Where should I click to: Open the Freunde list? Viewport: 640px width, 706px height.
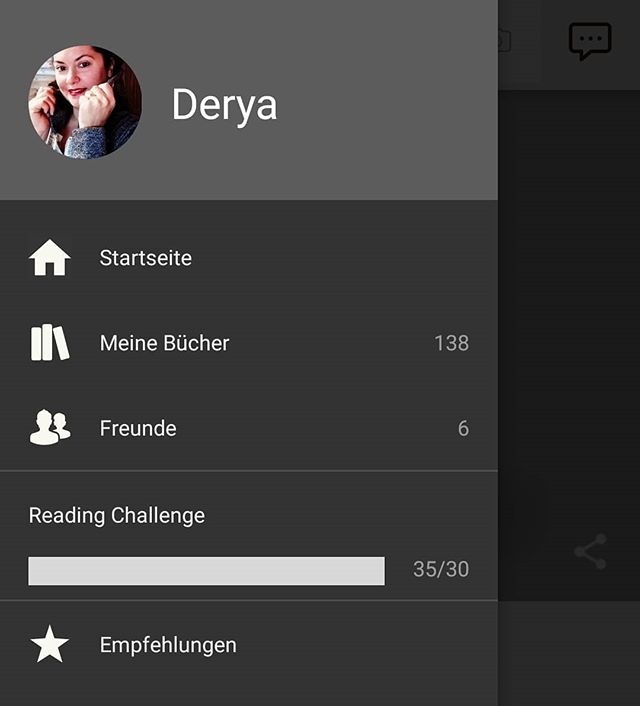tap(138, 428)
